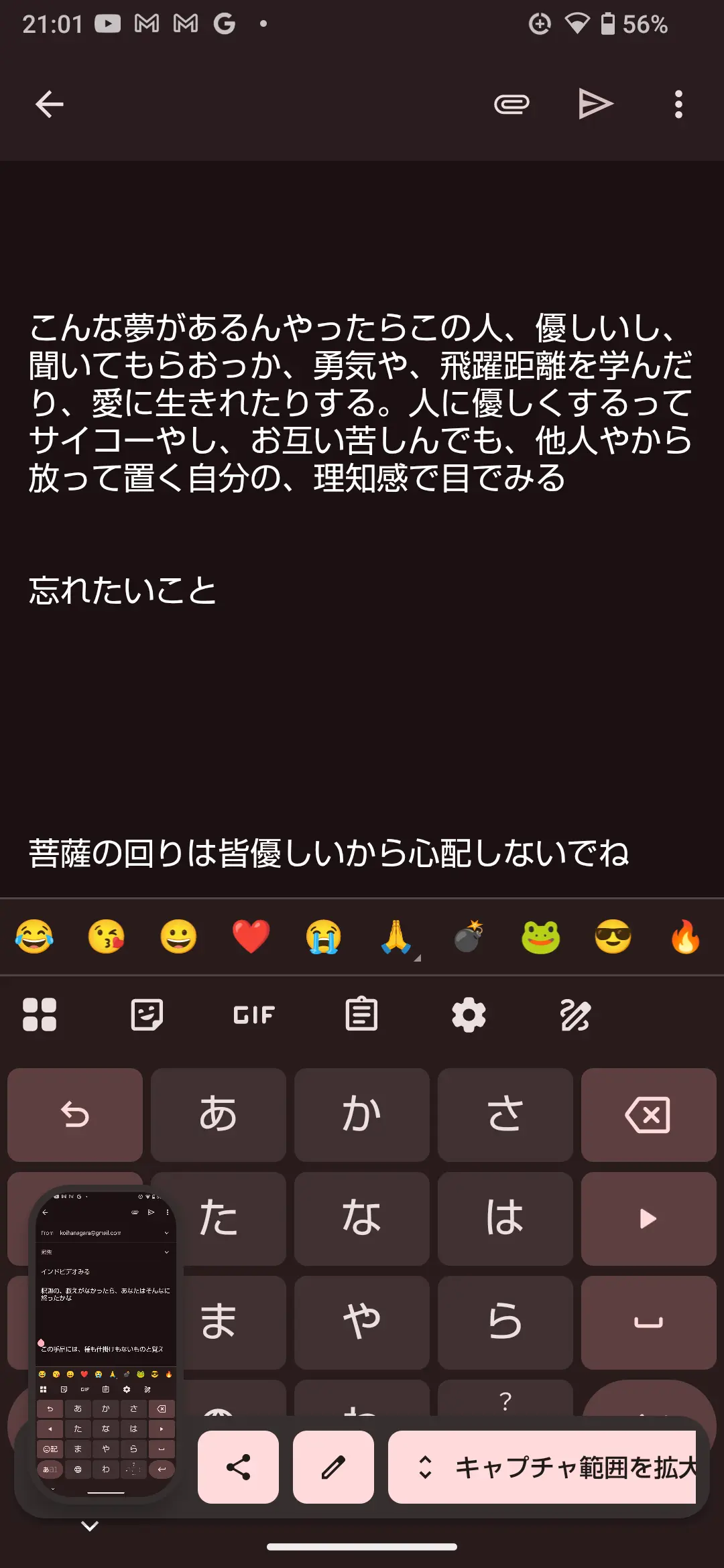The width and height of the screenshot is (724, 1568).
Task: Attach a file with the paperclip
Action: (x=511, y=105)
